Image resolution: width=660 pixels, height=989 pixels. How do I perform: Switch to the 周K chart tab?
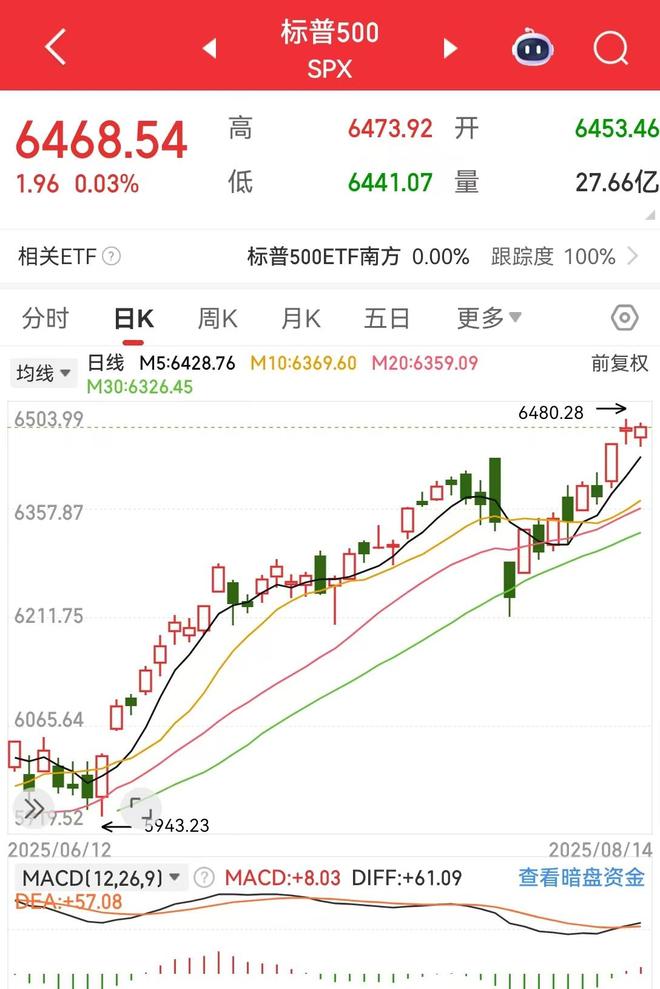tap(217, 319)
